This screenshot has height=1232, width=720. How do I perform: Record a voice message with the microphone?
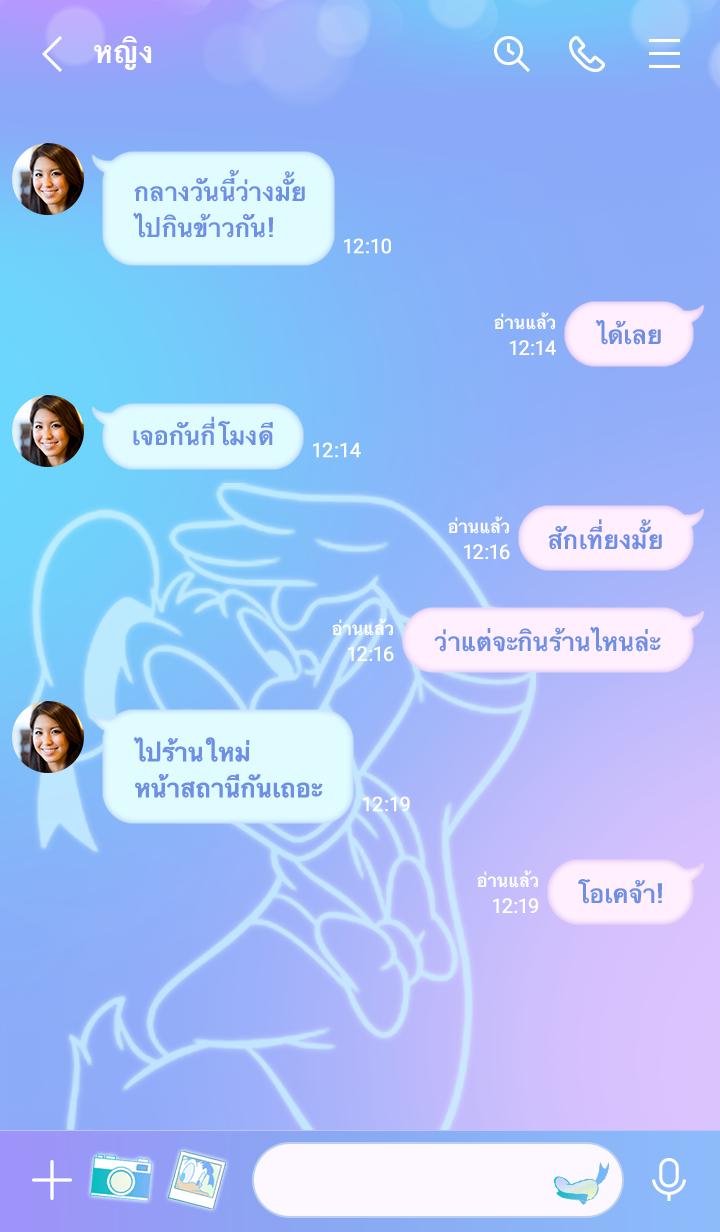click(668, 1180)
